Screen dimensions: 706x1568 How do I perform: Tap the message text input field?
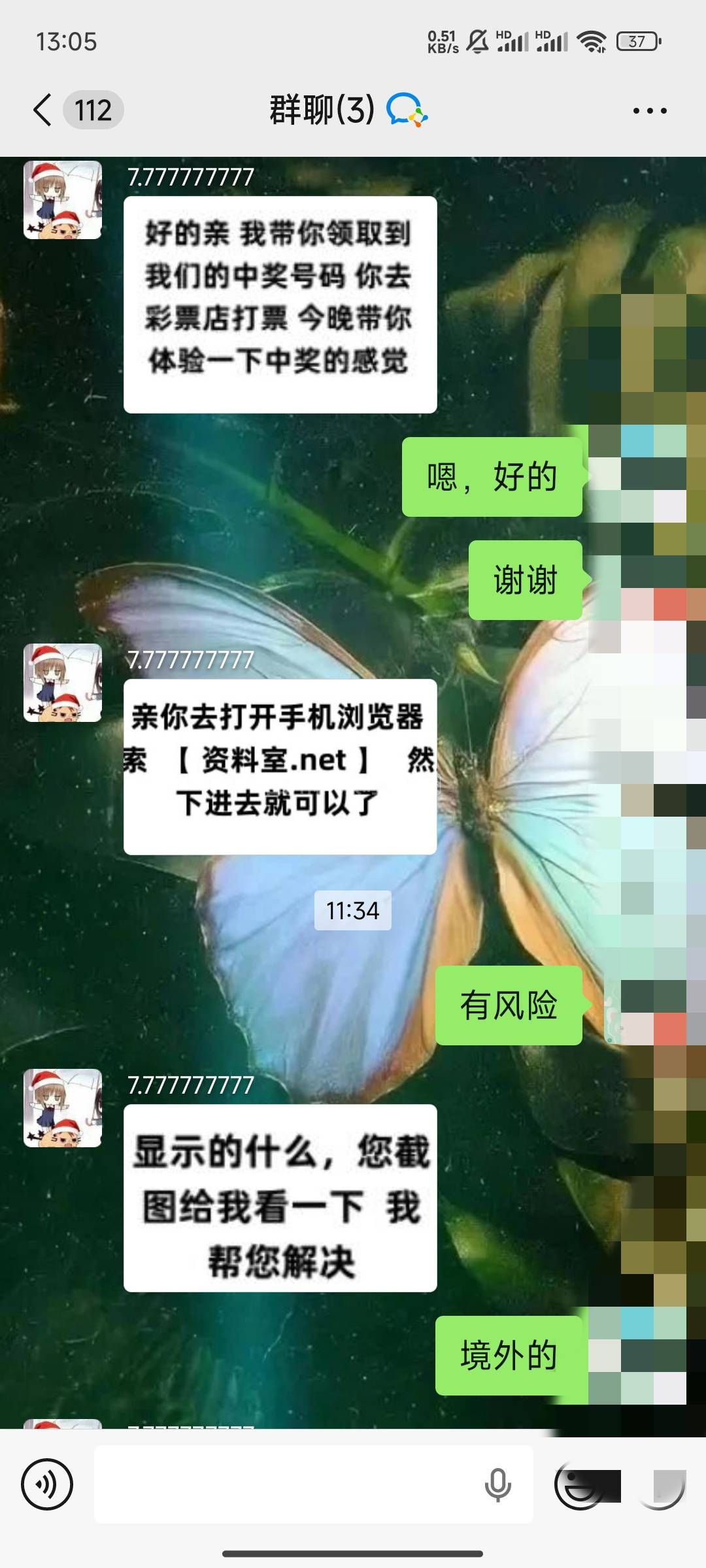coord(288,1484)
